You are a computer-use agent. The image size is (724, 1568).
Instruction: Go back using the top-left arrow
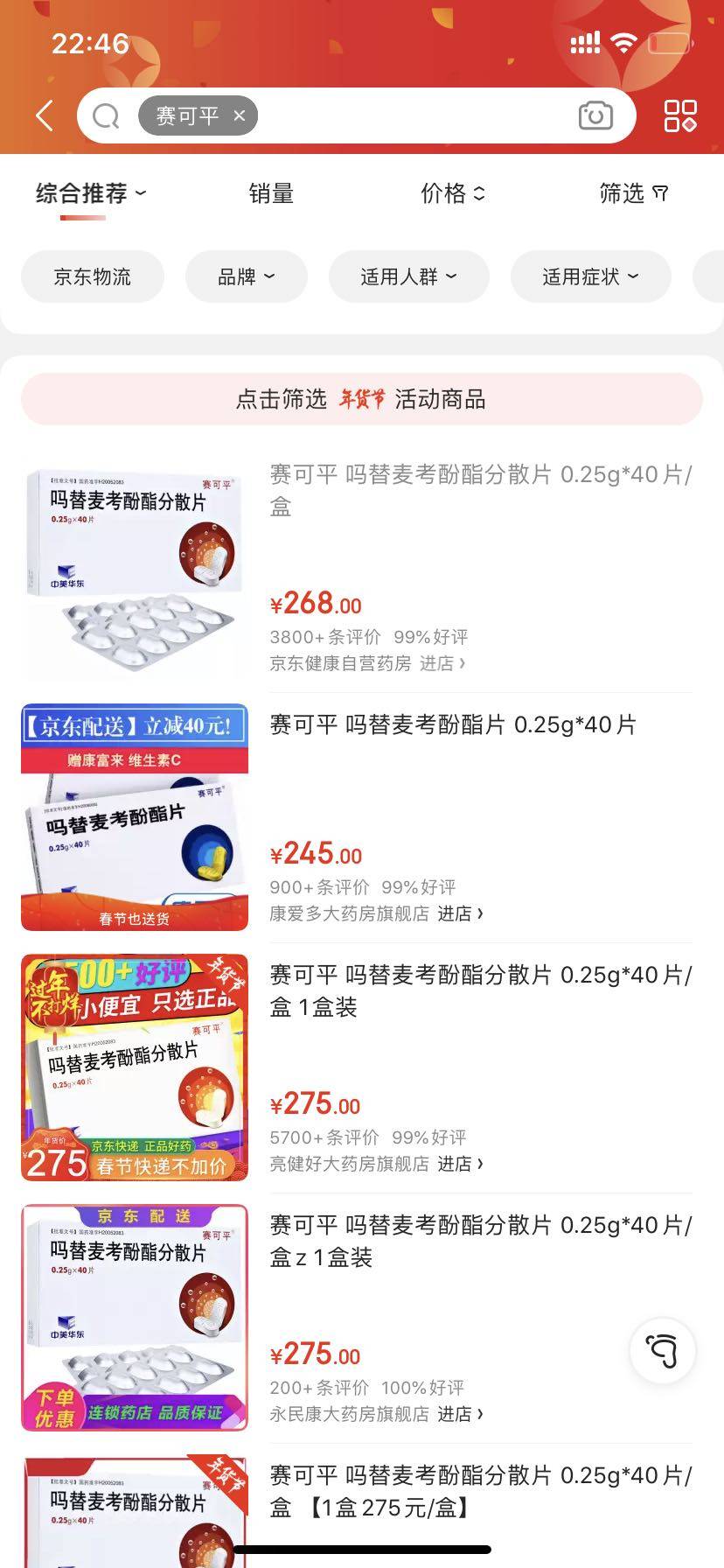(45, 115)
